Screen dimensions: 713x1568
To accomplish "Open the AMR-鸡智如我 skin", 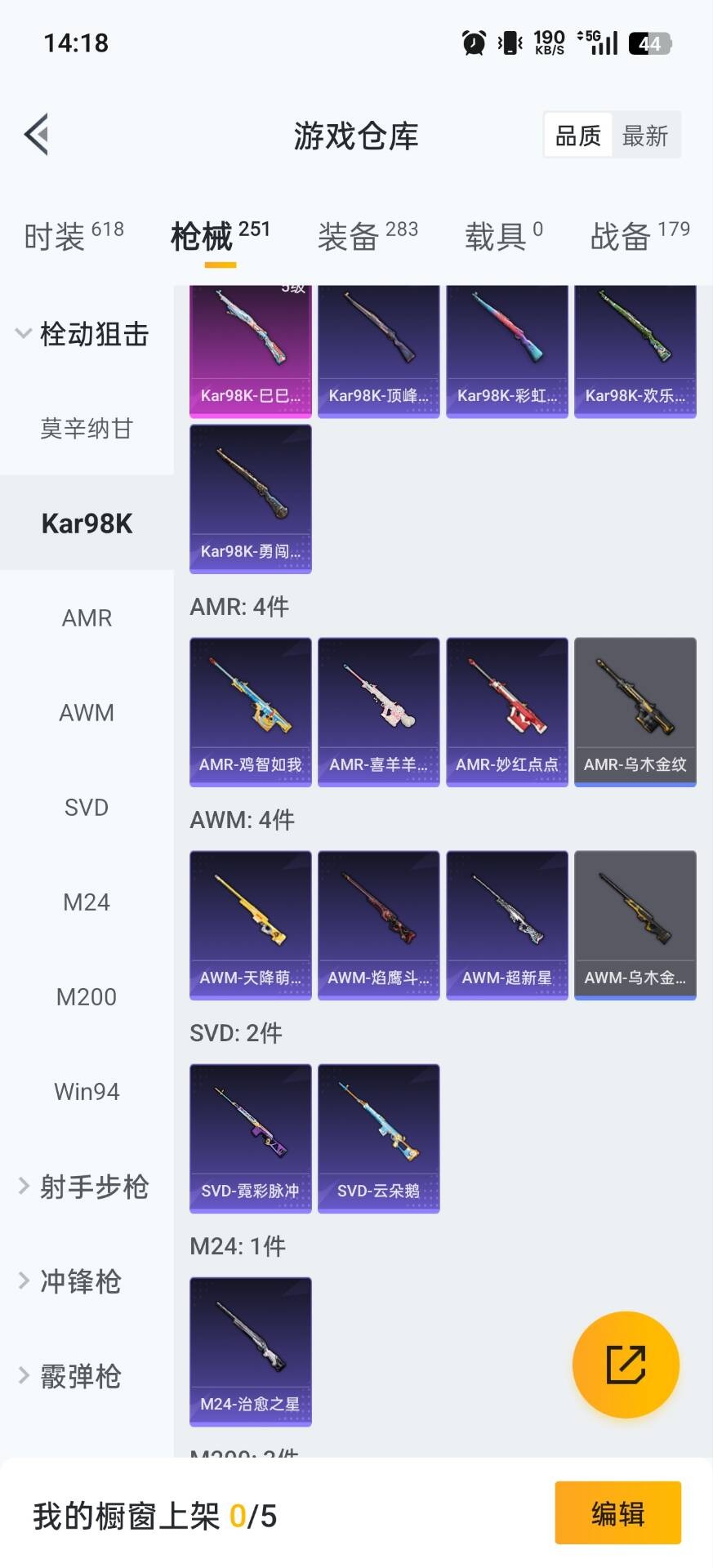I will click(251, 711).
